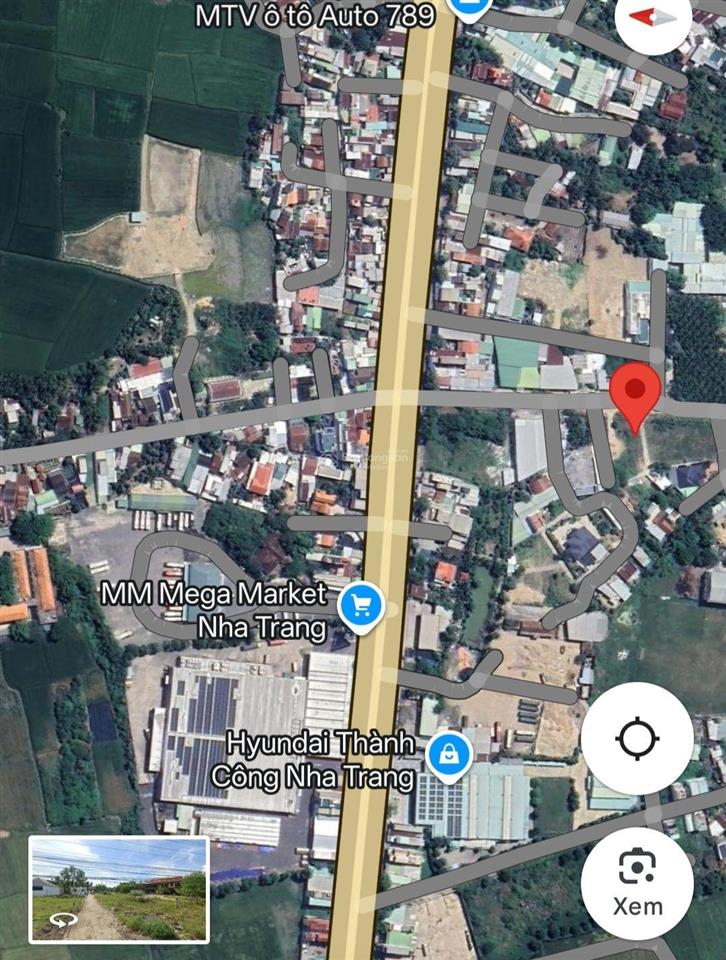Image resolution: width=726 pixels, height=960 pixels.
Task: Open Hyundai Thành Công Nha Trang place marker
Action: pos(449,760)
